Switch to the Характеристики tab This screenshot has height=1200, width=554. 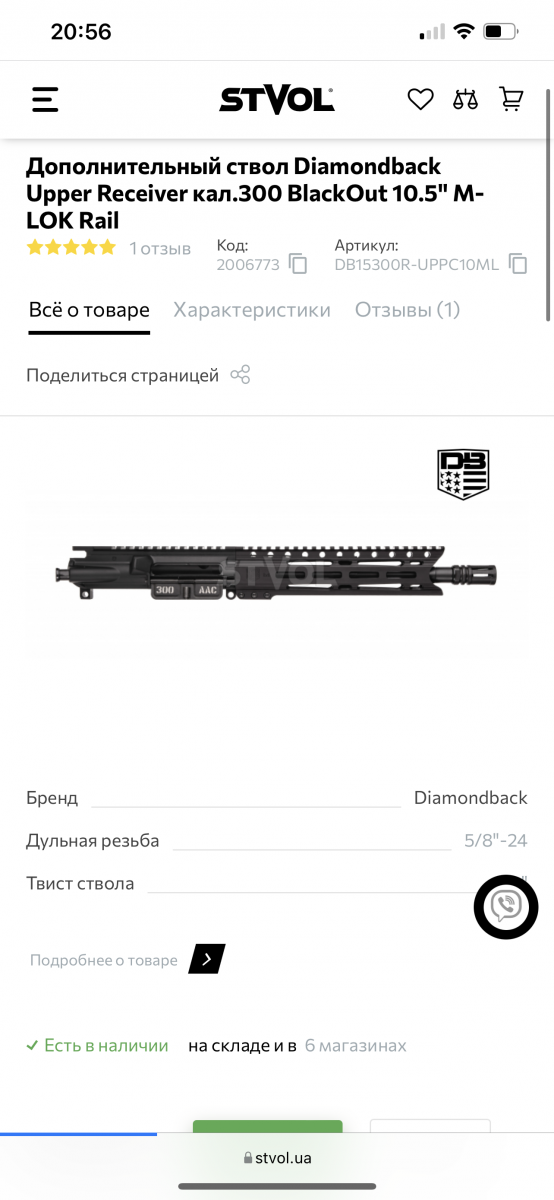pyautogui.click(x=252, y=310)
